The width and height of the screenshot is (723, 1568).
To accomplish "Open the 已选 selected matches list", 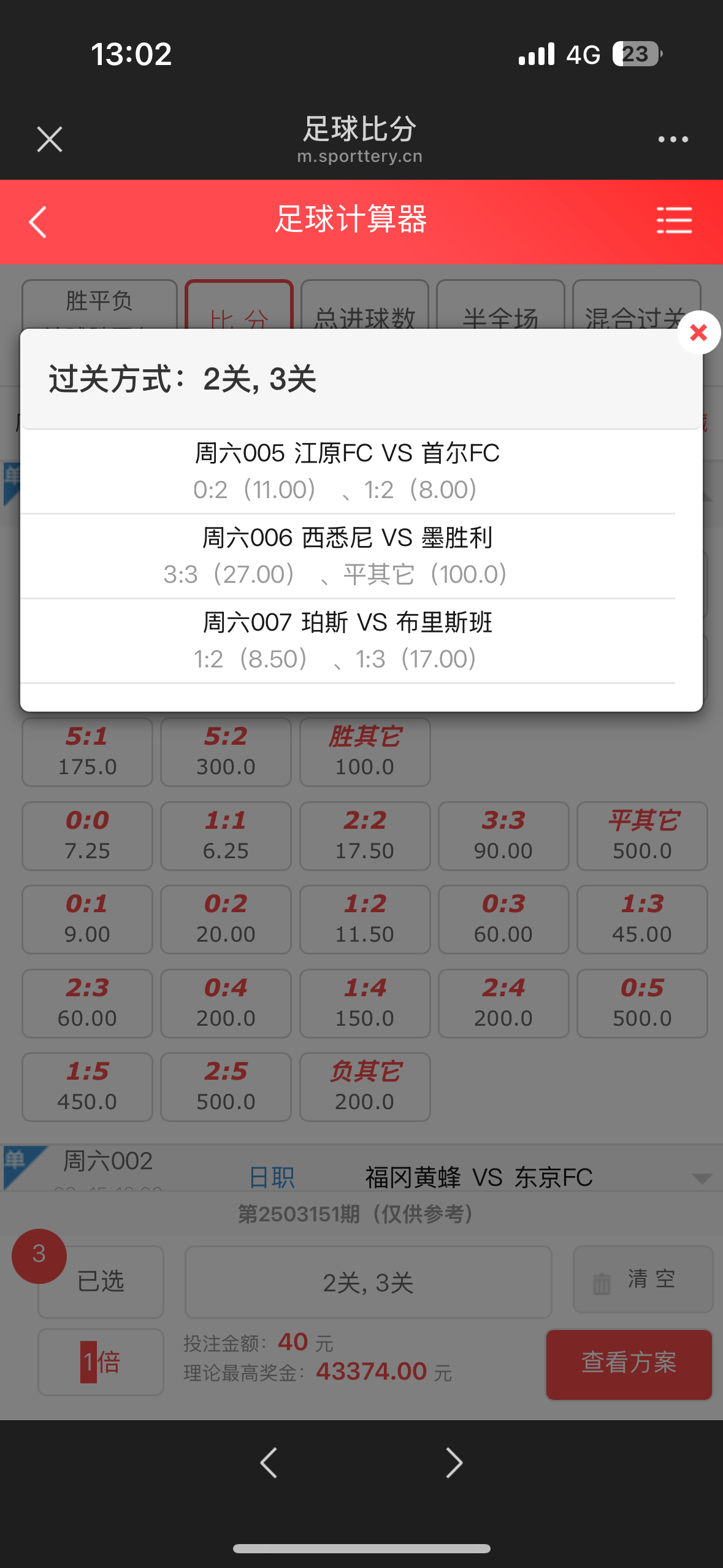I will 101,1281.
